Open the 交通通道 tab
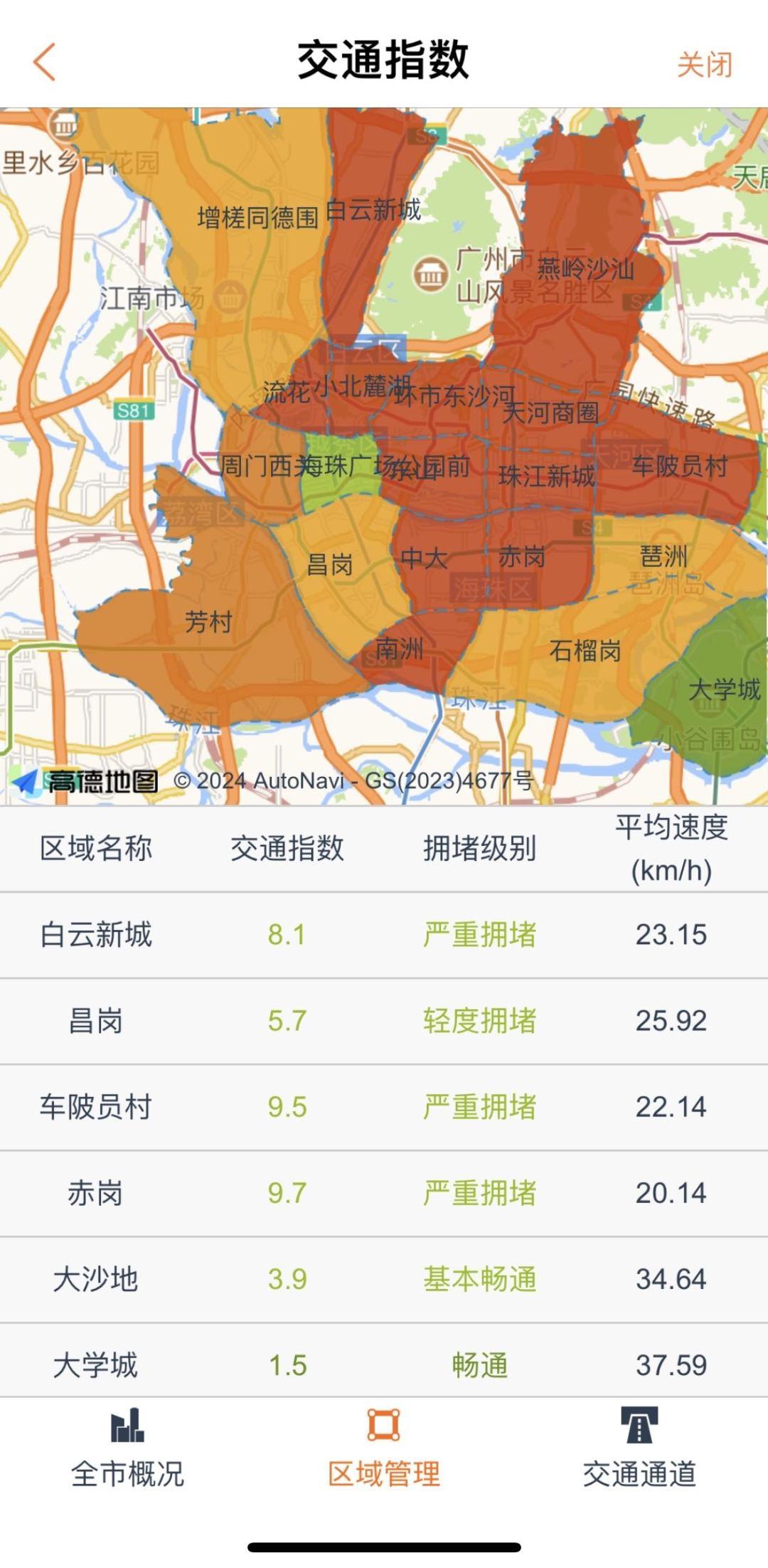The height and width of the screenshot is (1568, 768). (x=639, y=1448)
